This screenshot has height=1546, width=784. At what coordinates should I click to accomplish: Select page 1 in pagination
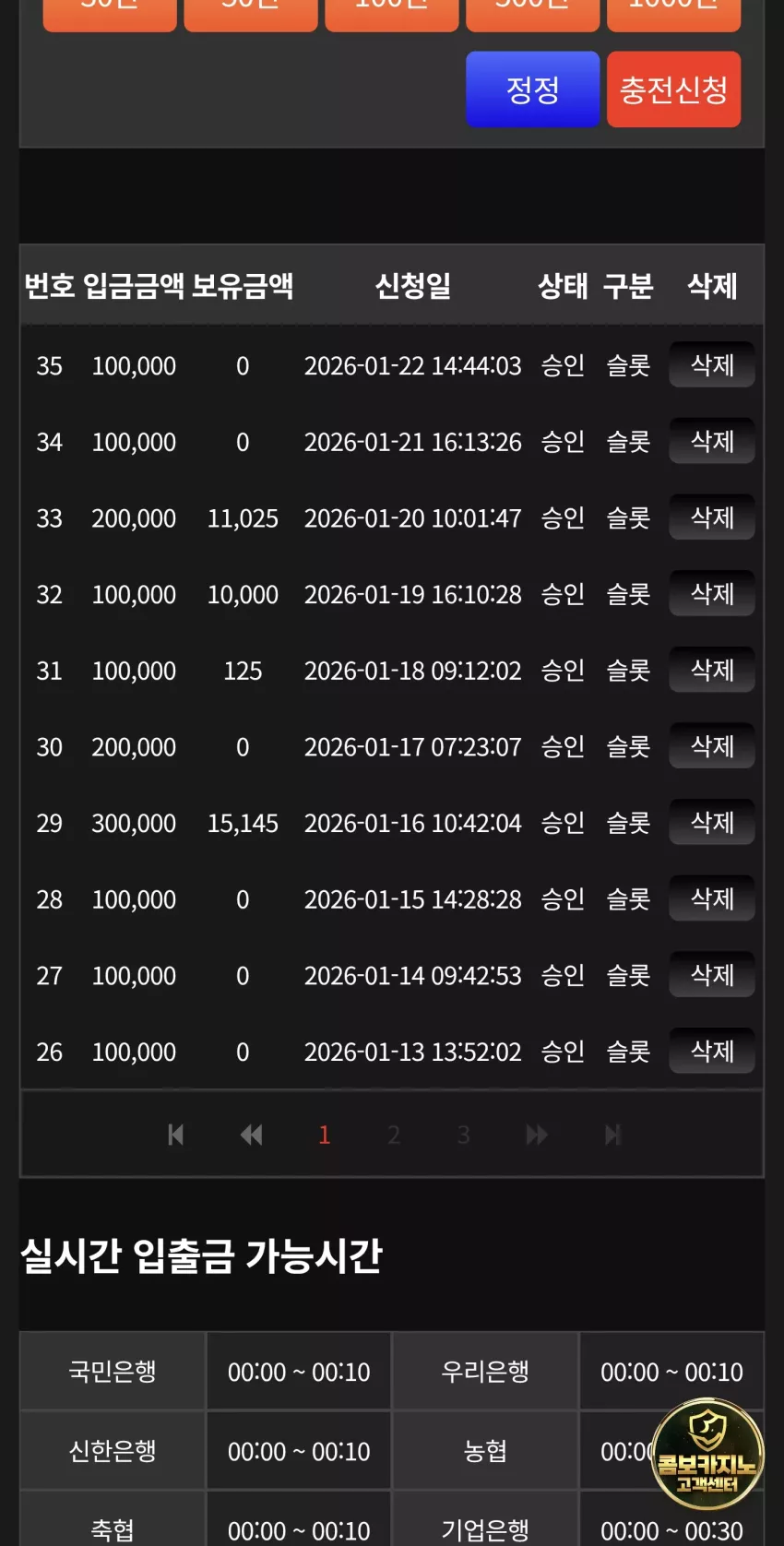324,1135
